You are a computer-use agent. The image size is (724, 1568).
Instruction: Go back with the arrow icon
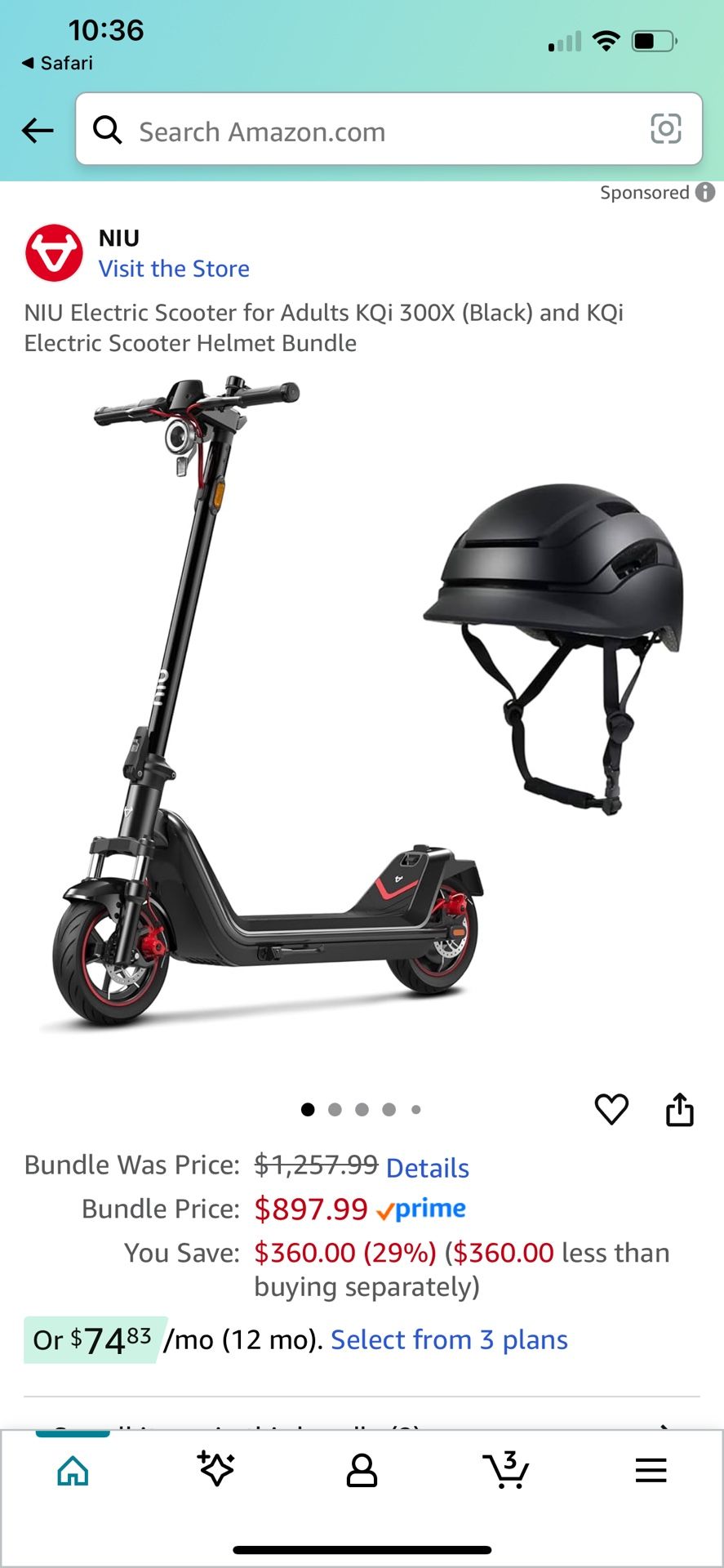click(x=38, y=131)
